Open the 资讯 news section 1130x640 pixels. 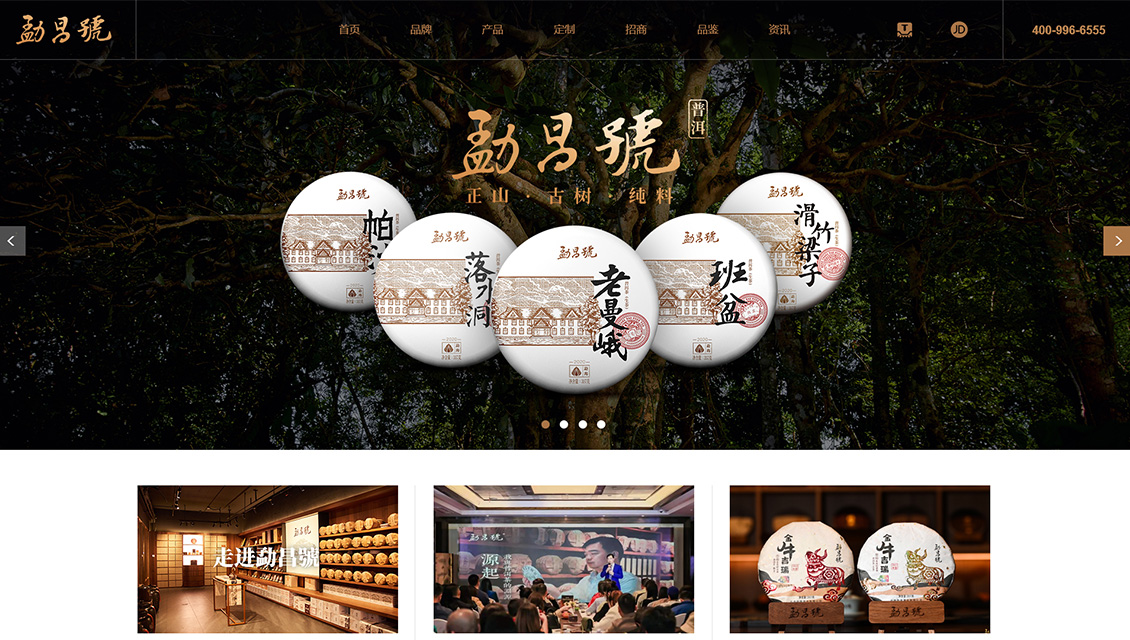coord(779,30)
